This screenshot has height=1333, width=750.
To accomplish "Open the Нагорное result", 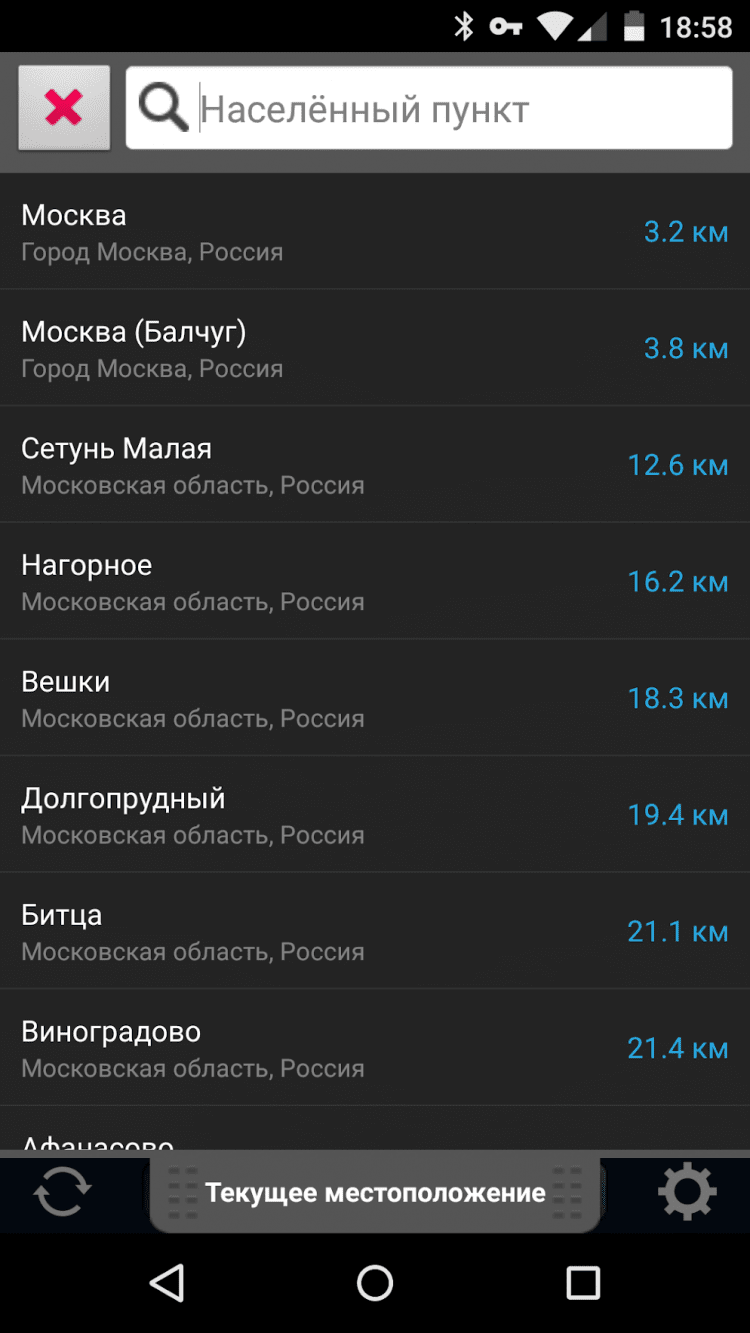I will pos(374,581).
